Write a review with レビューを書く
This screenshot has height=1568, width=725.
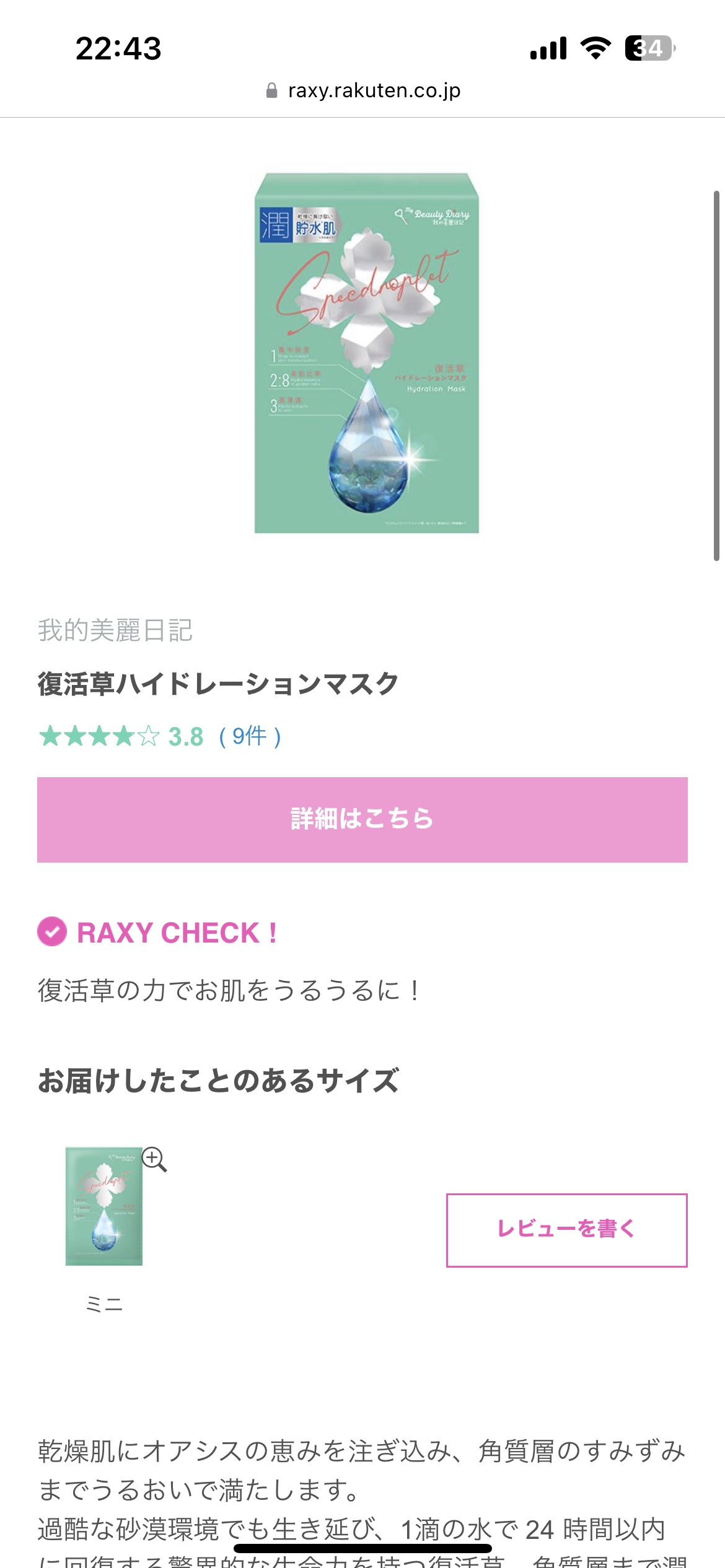tap(566, 1230)
